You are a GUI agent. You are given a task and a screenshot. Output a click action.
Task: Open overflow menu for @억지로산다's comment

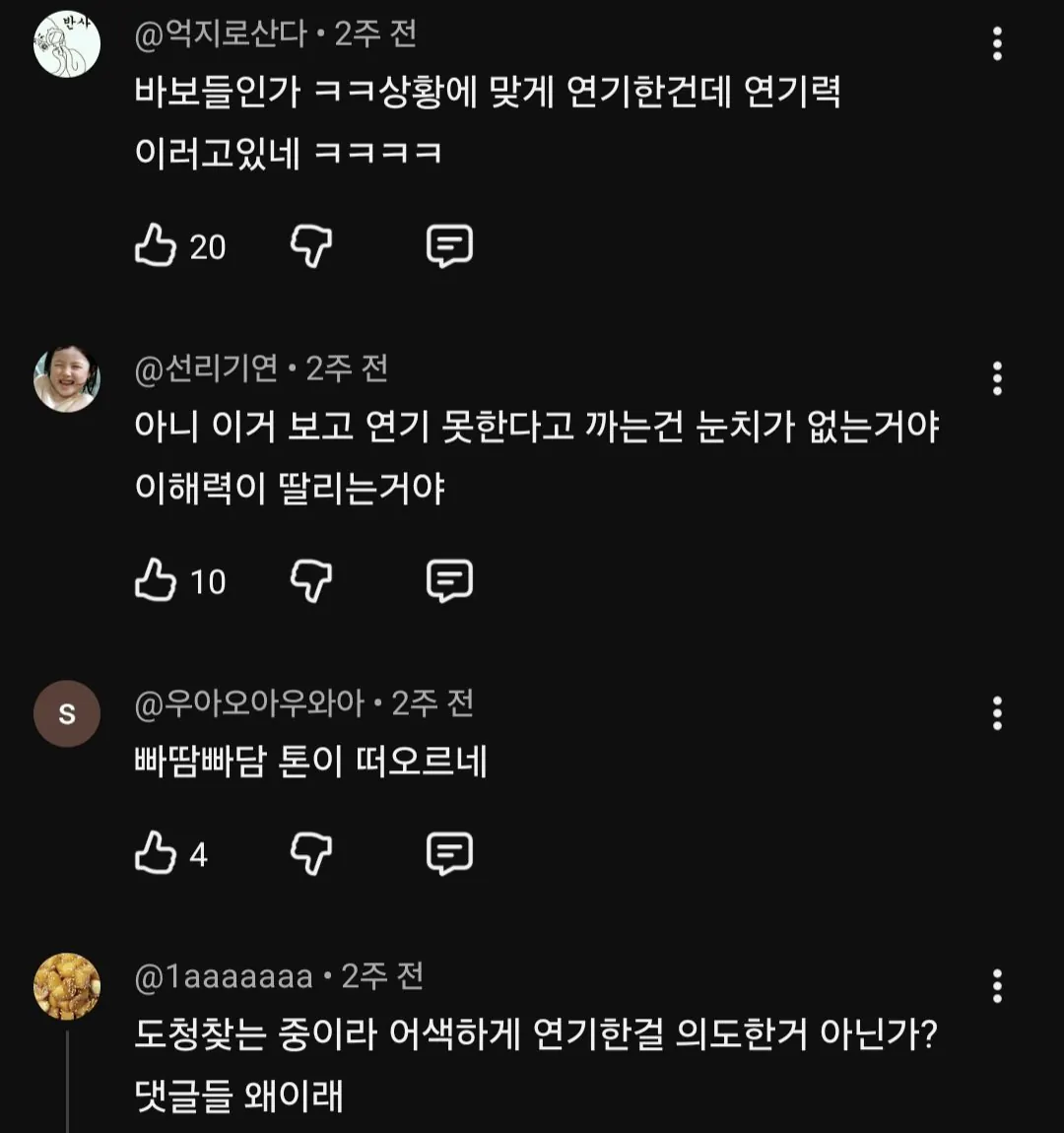997,44
